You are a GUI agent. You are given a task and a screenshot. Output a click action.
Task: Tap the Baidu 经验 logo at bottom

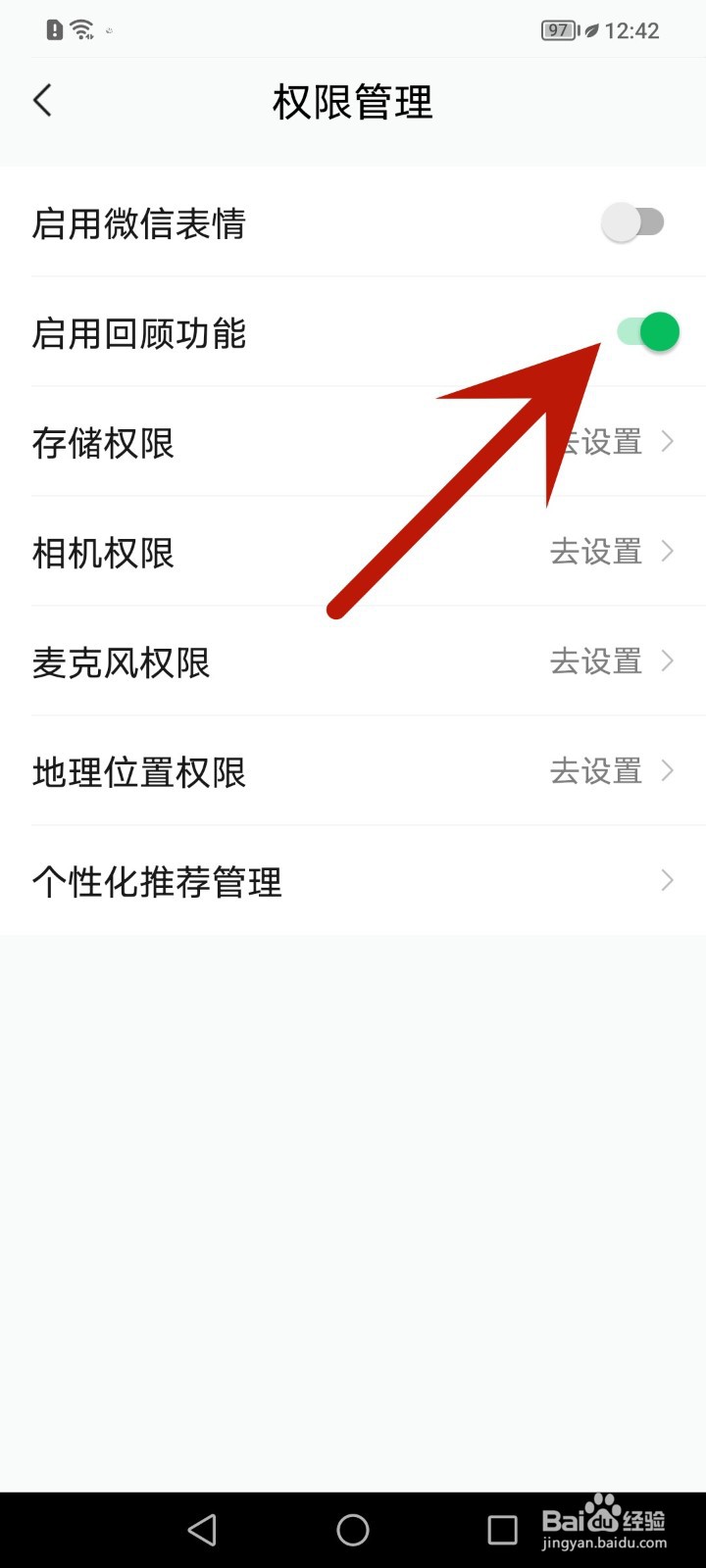[604, 1520]
